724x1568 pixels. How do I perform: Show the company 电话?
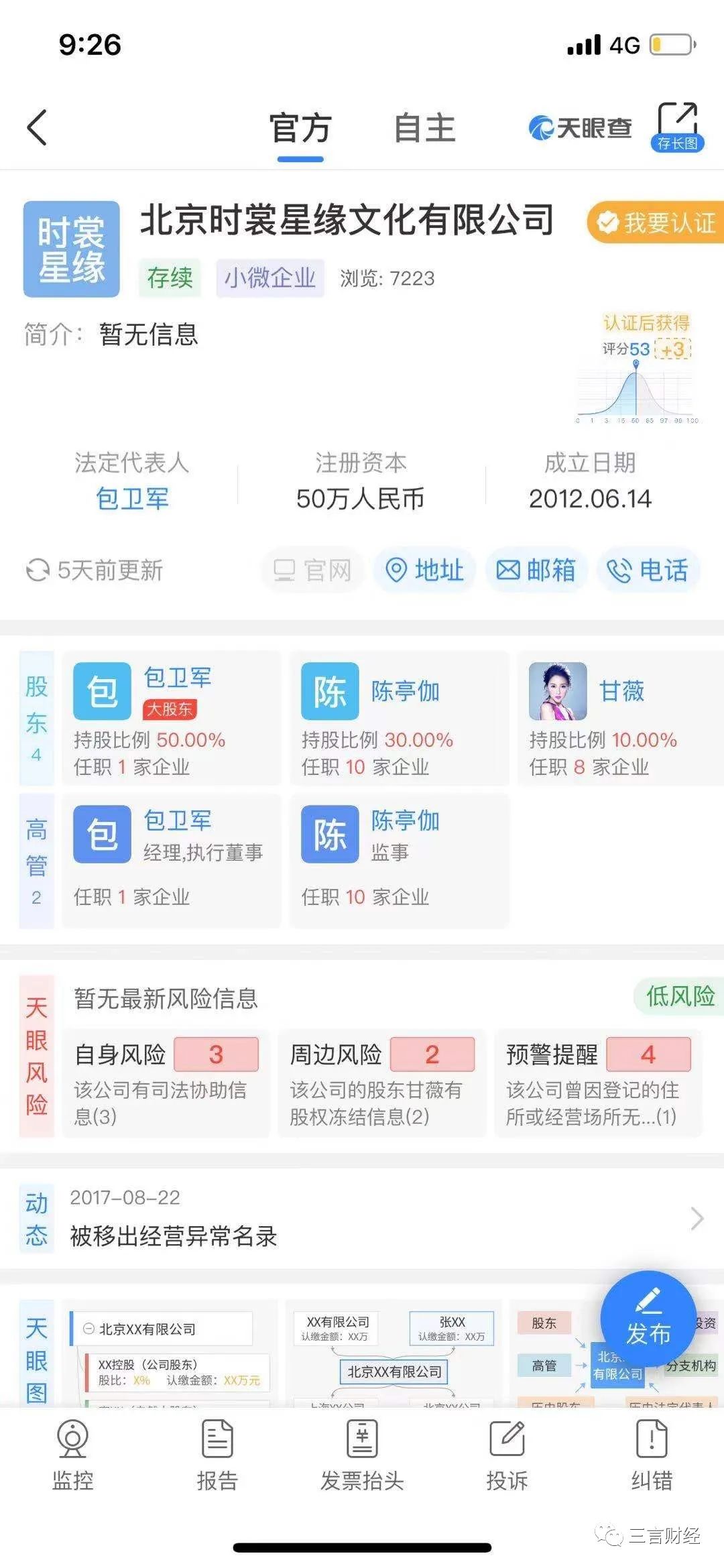(648, 570)
